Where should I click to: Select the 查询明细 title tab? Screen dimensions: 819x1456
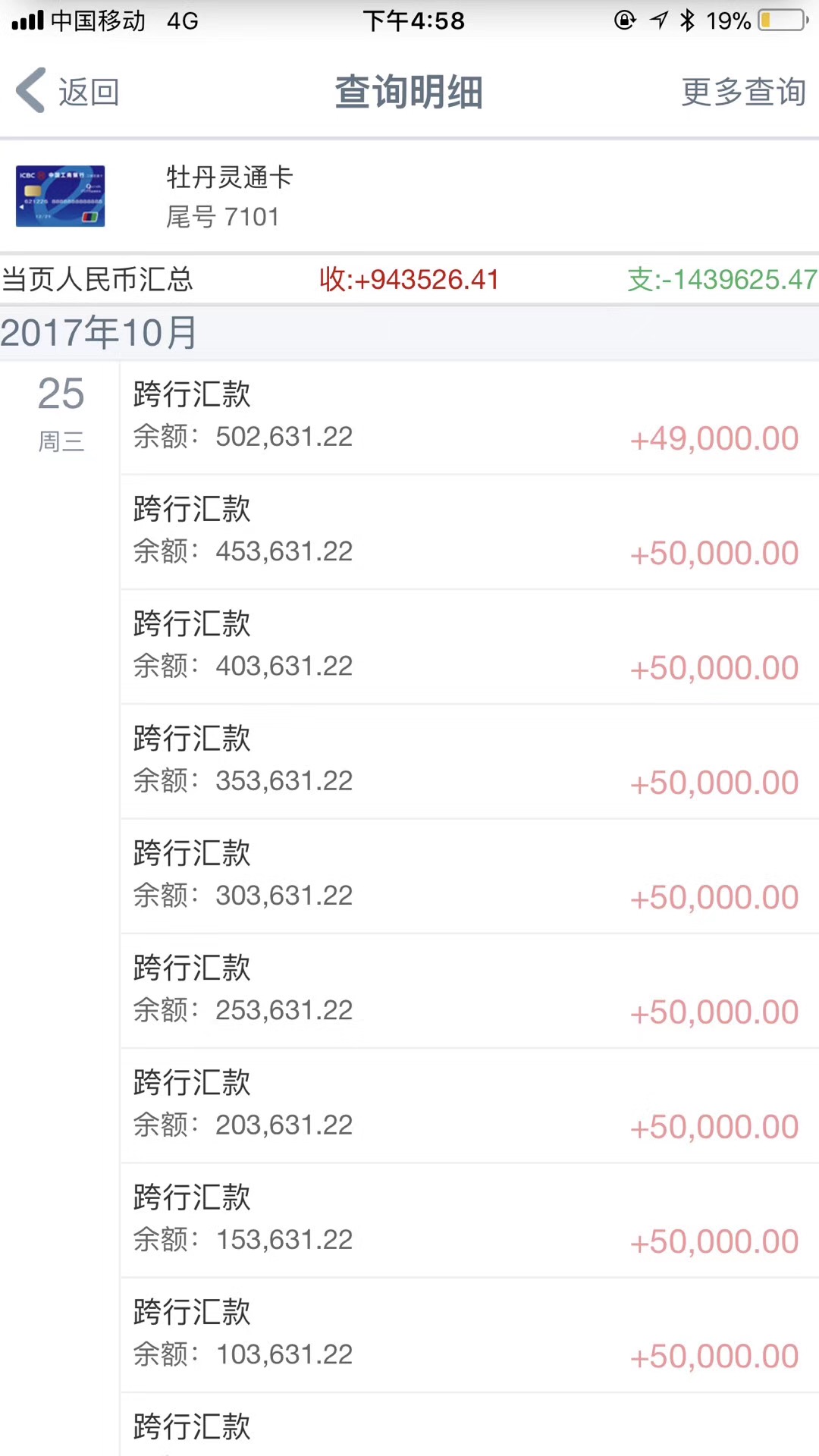pos(409,91)
